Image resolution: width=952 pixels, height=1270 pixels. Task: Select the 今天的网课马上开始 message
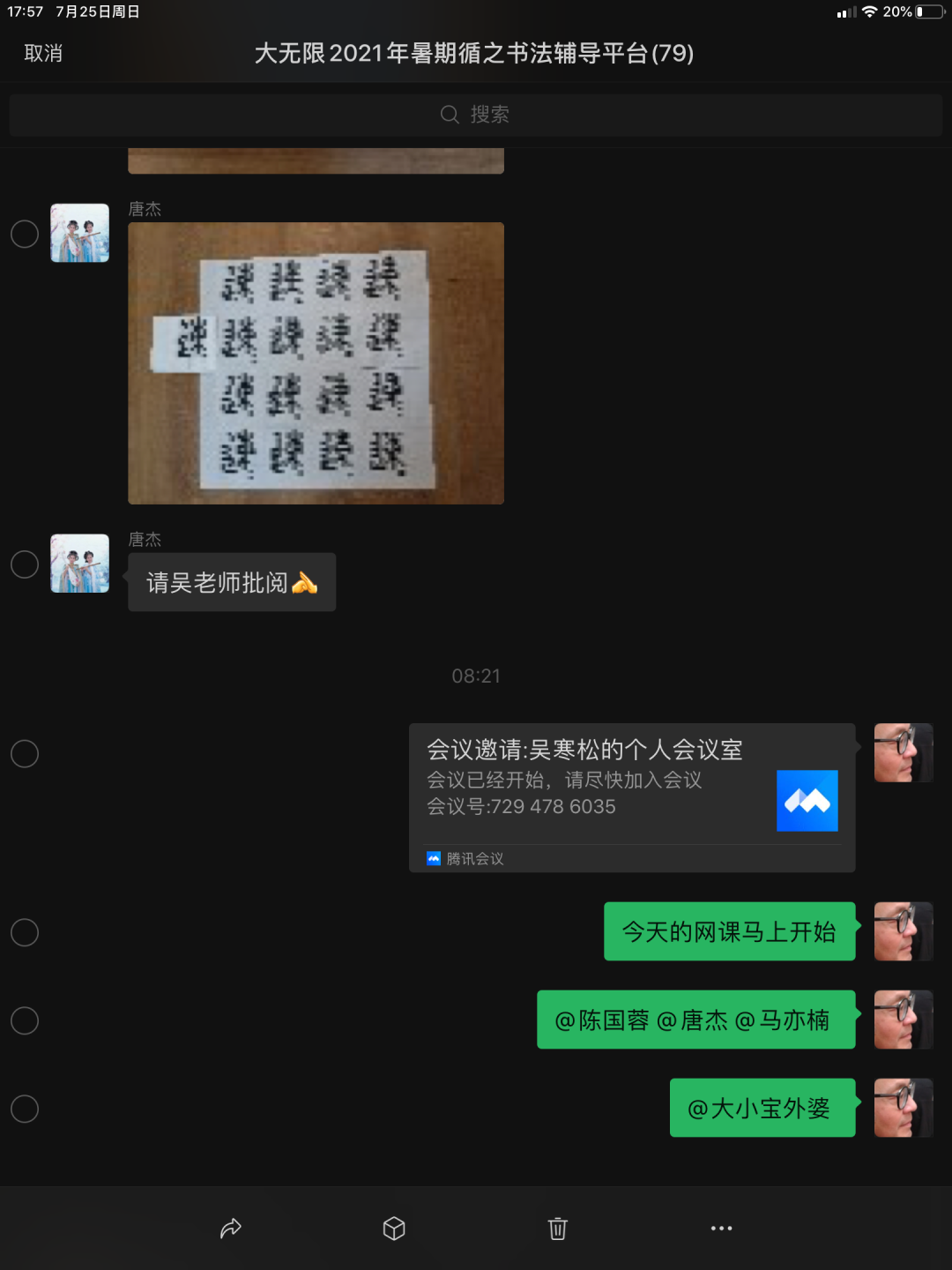click(x=25, y=932)
